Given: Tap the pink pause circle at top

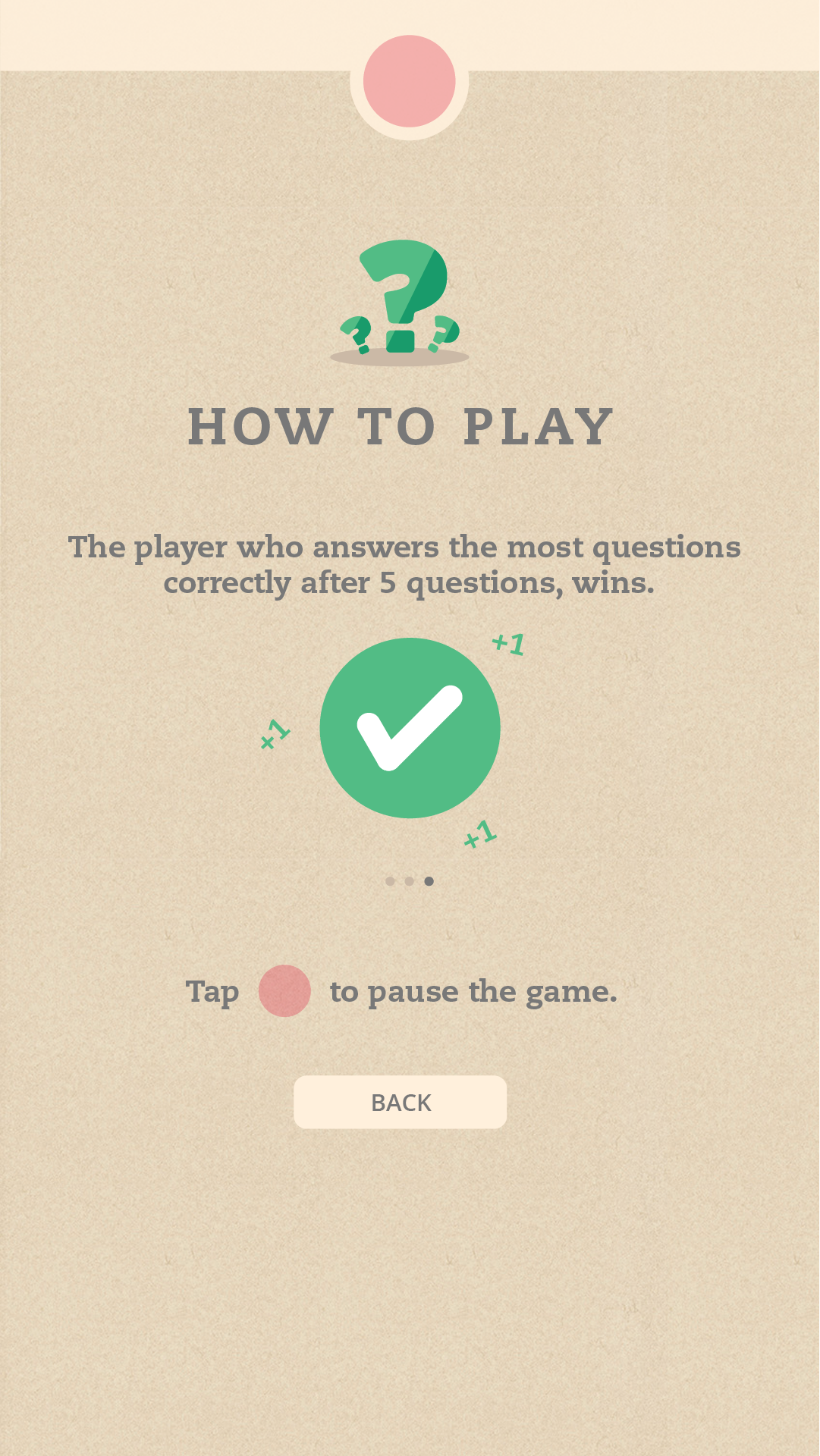Looking at the screenshot, I should click(409, 81).
